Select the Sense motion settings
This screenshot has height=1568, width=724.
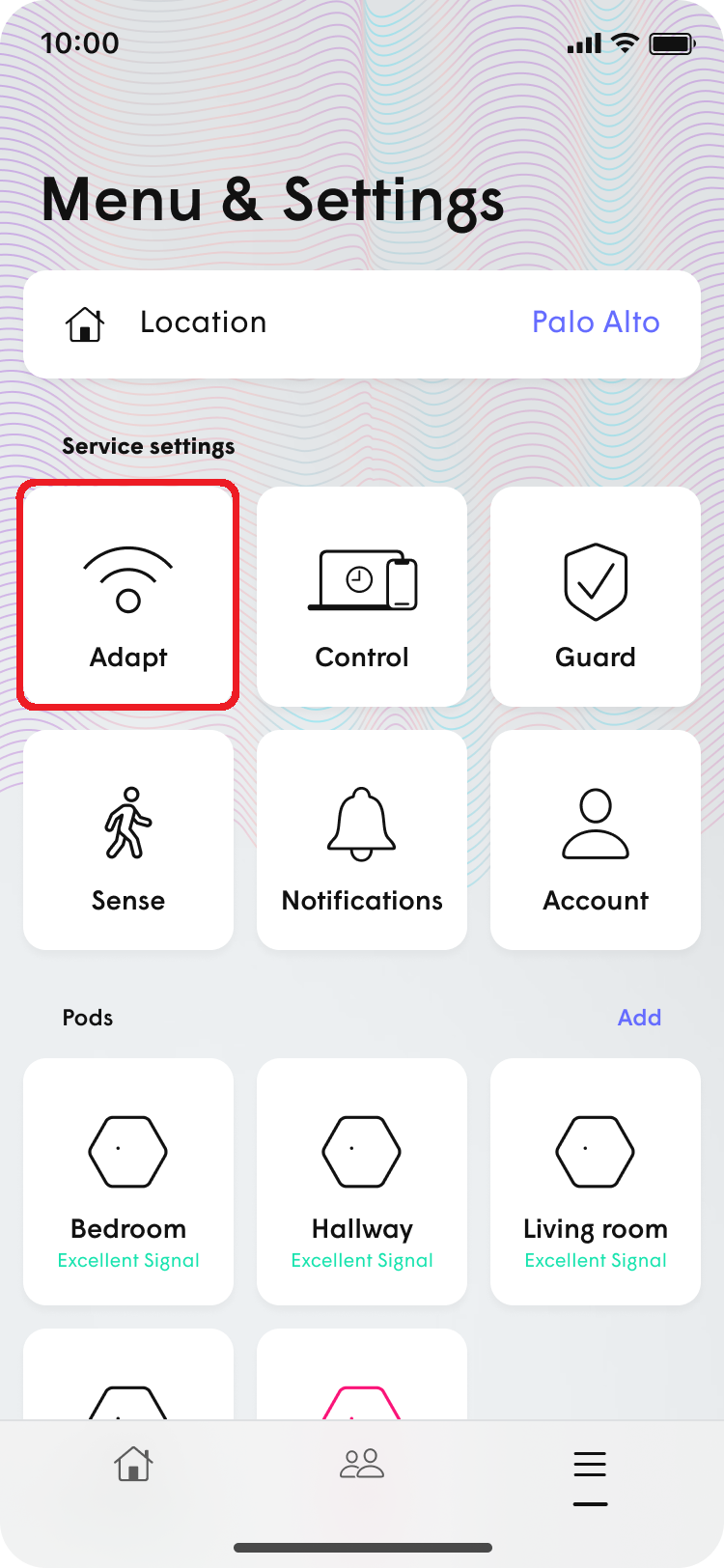[127, 838]
